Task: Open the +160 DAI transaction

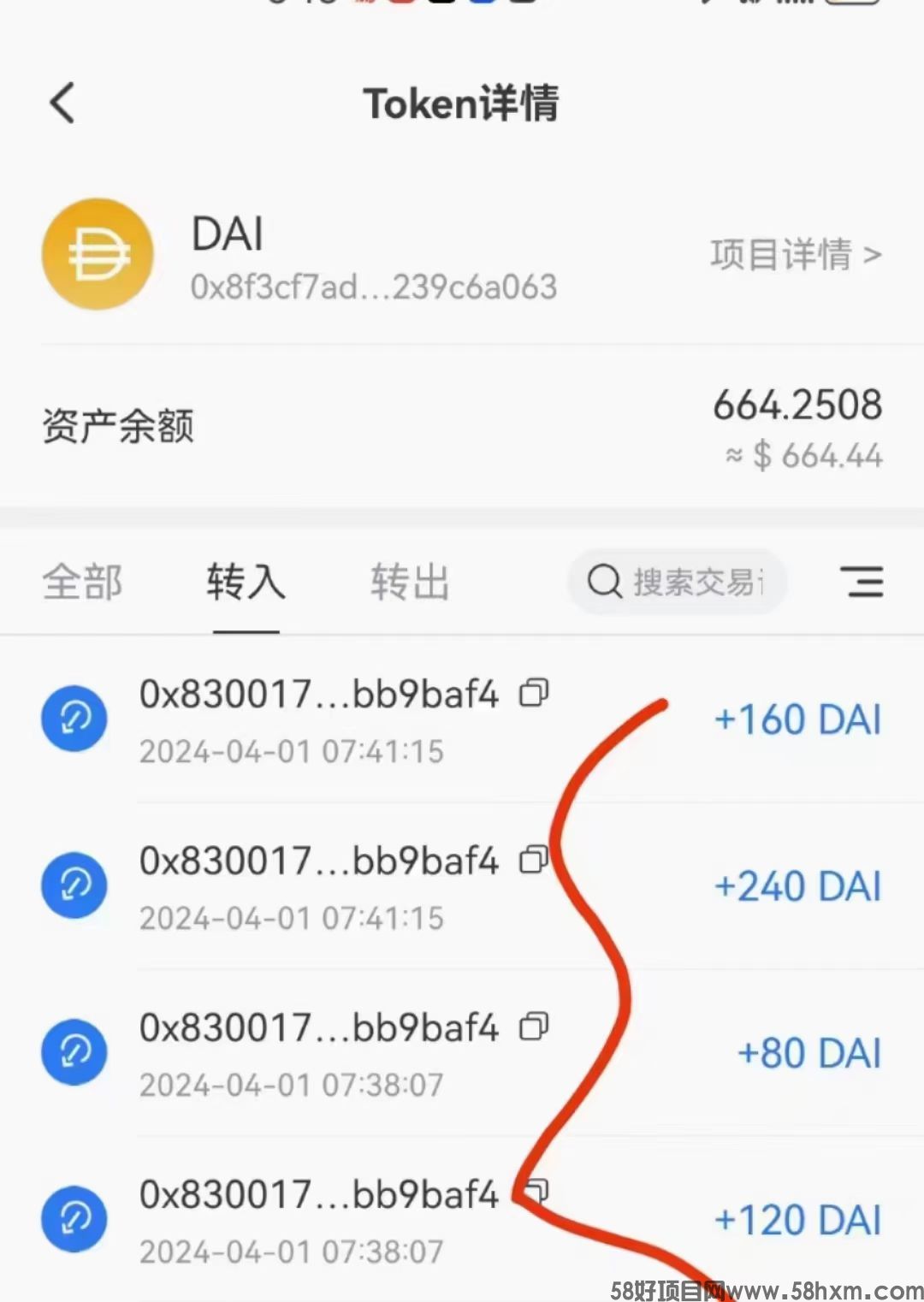Action: click(x=462, y=720)
